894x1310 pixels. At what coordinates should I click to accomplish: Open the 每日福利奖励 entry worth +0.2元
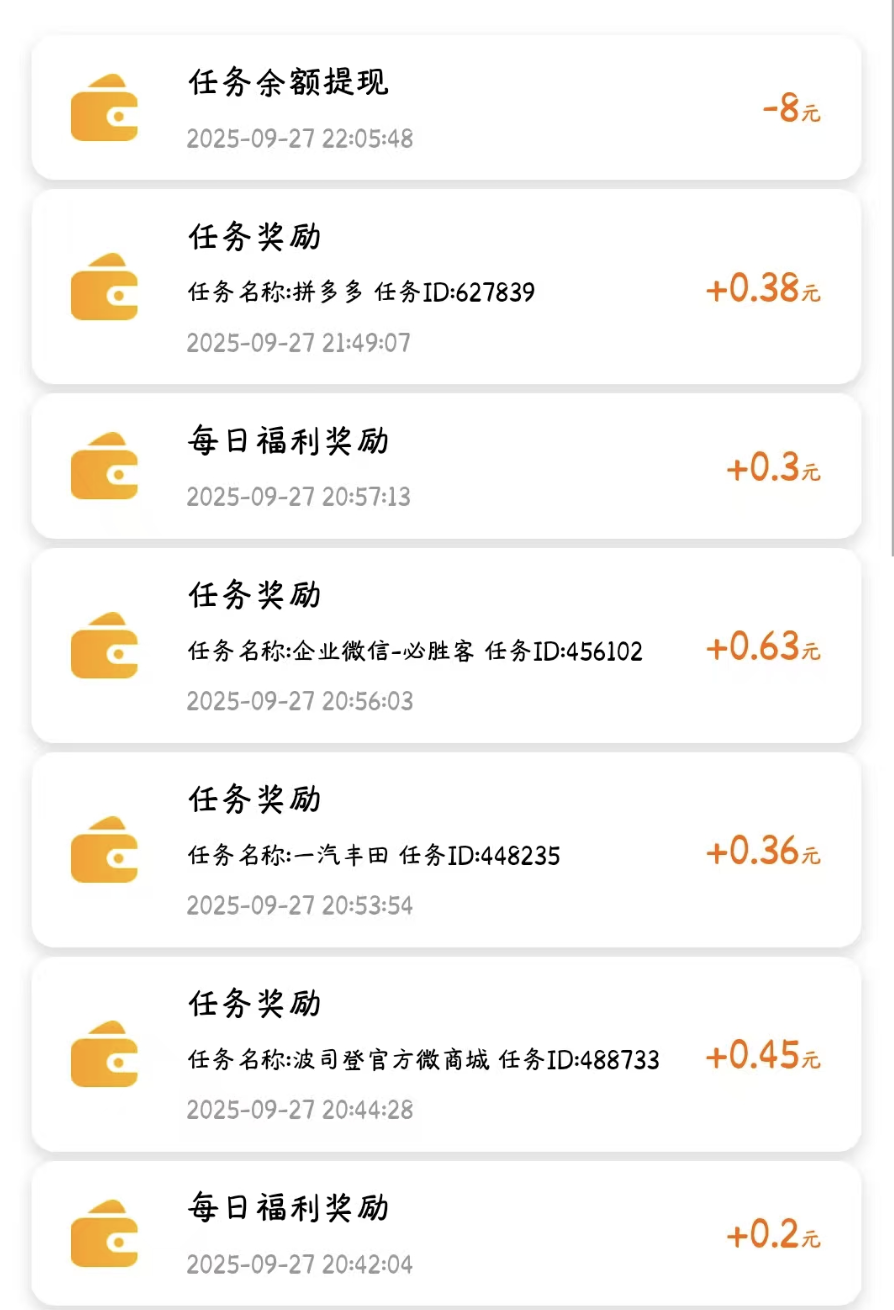(446, 1234)
